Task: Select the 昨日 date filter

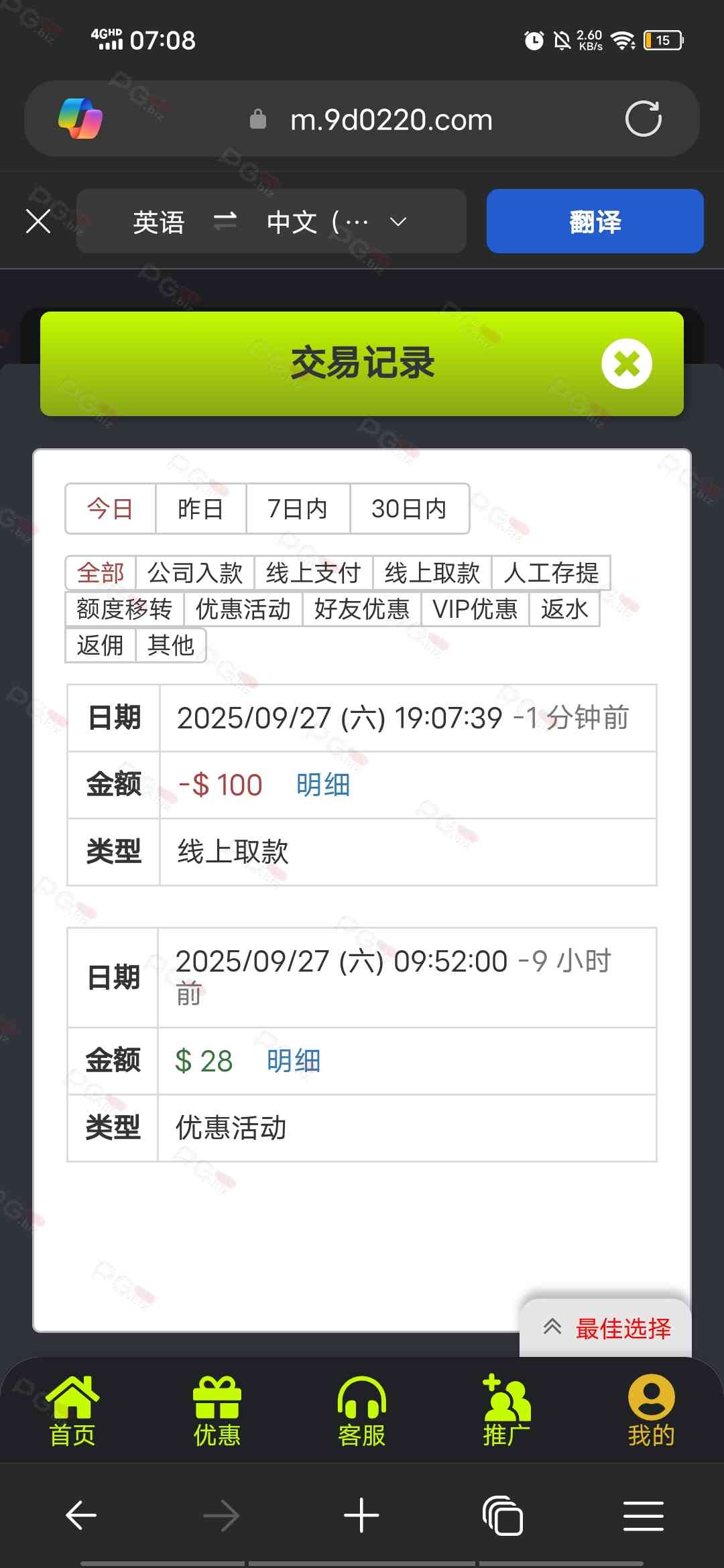Action: (x=200, y=509)
